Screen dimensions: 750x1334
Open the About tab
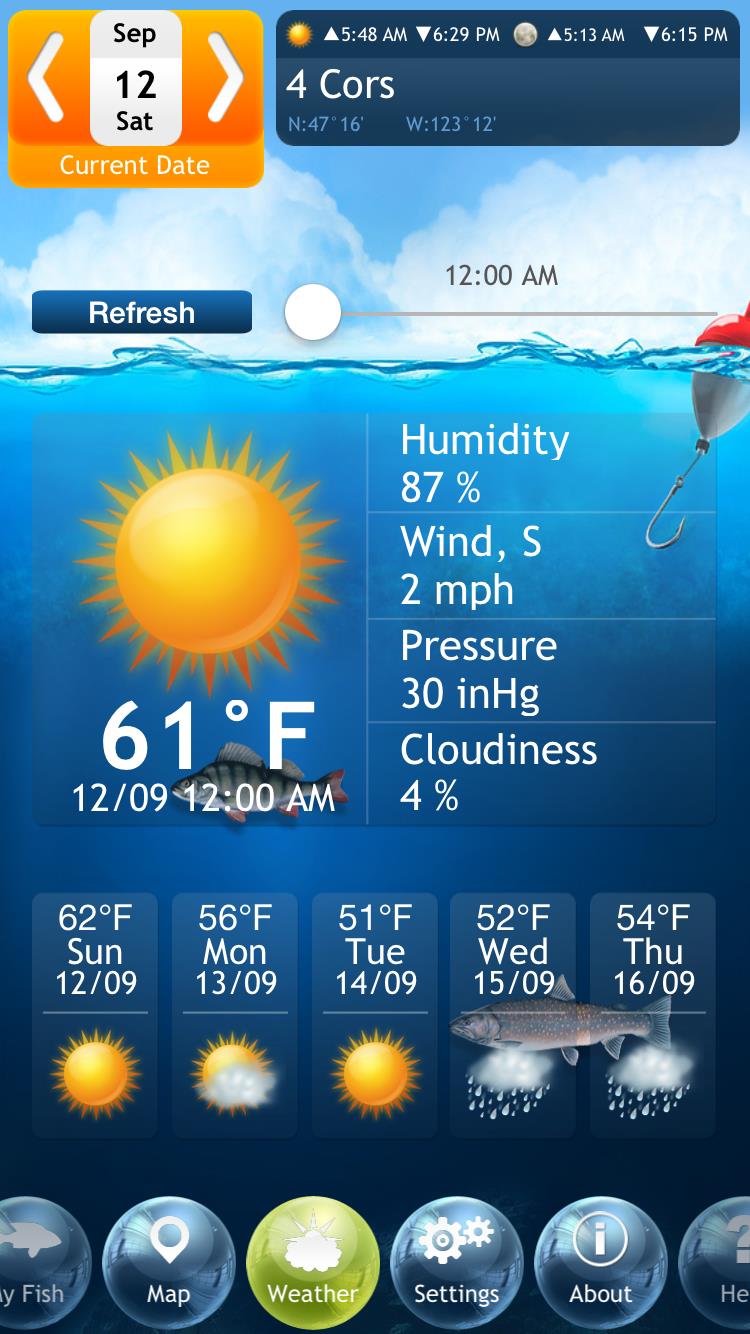tap(601, 1262)
